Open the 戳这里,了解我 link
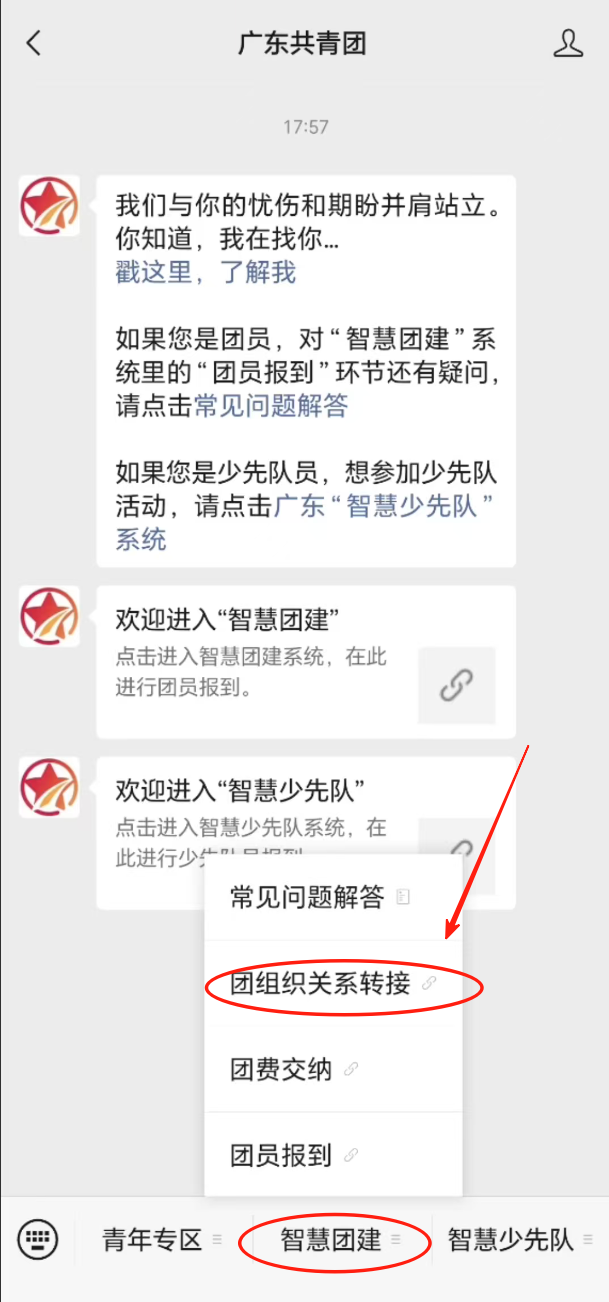Image resolution: width=609 pixels, height=1302 pixels. [x=206, y=272]
